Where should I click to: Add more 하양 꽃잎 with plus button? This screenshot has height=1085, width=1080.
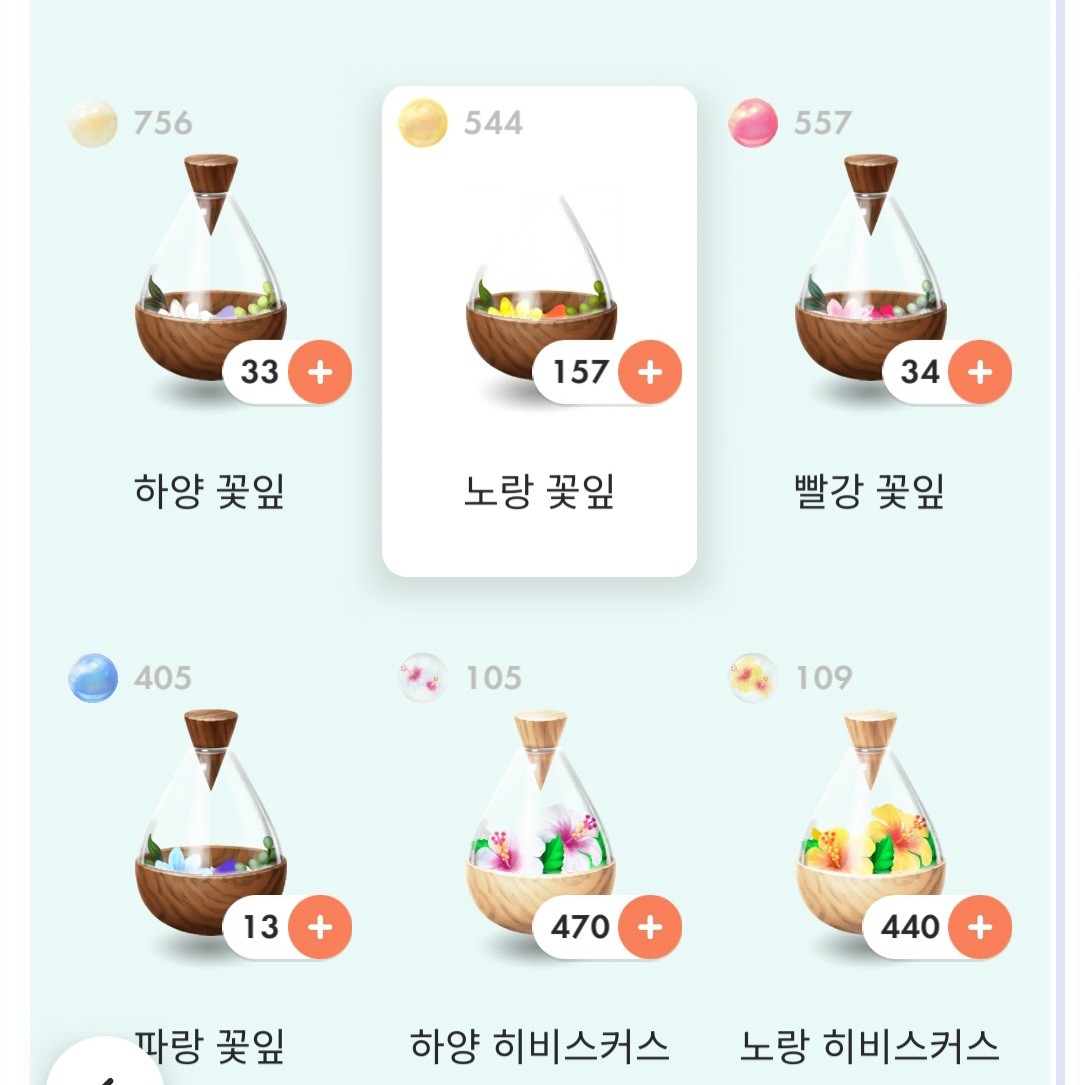pos(320,372)
